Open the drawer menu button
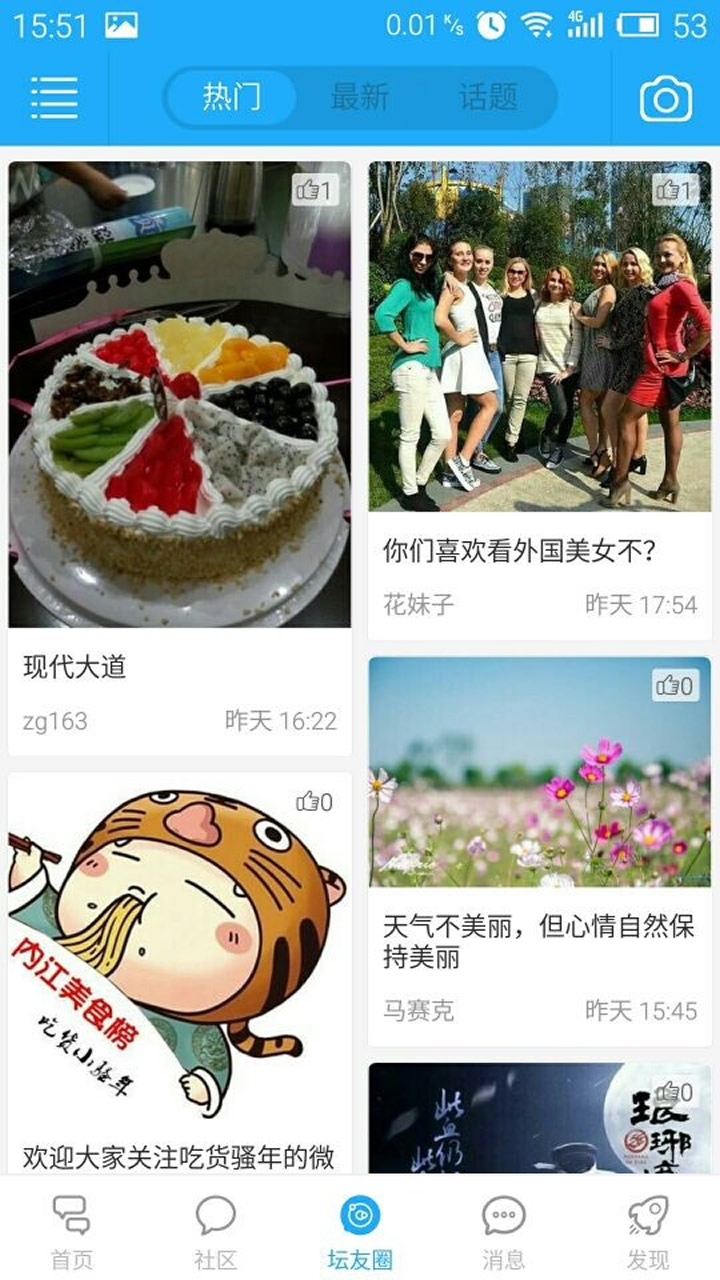720x1280 pixels. coord(54,97)
